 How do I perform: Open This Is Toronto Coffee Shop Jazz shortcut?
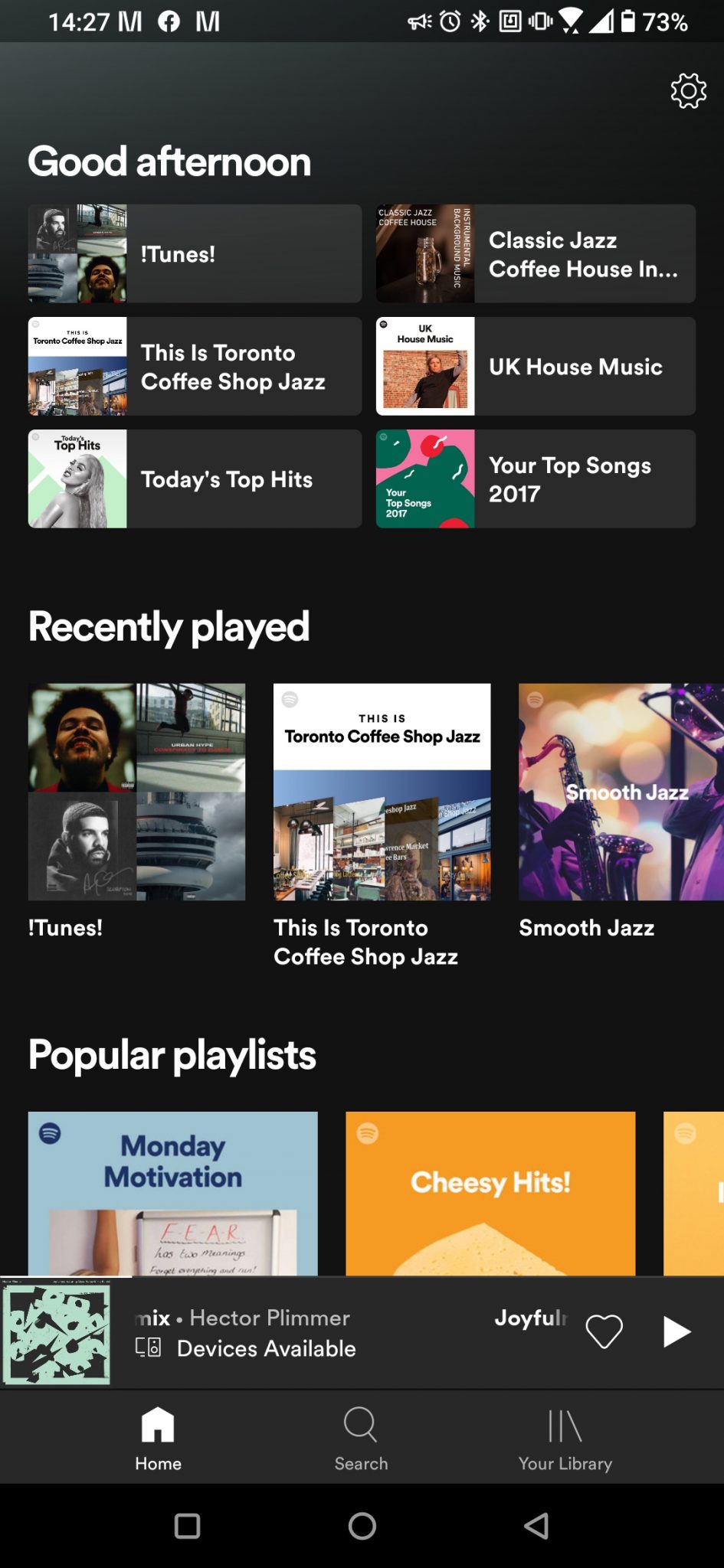(195, 366)
